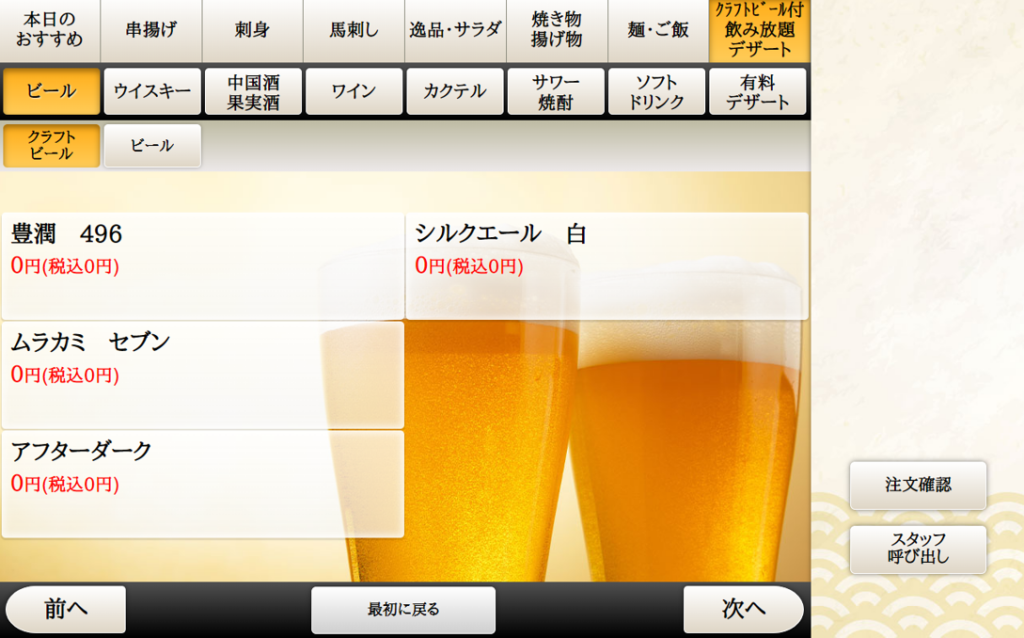Open 注文確認 to review order
The height and width of the screenshot is (638, 1024).
[917, 485]
